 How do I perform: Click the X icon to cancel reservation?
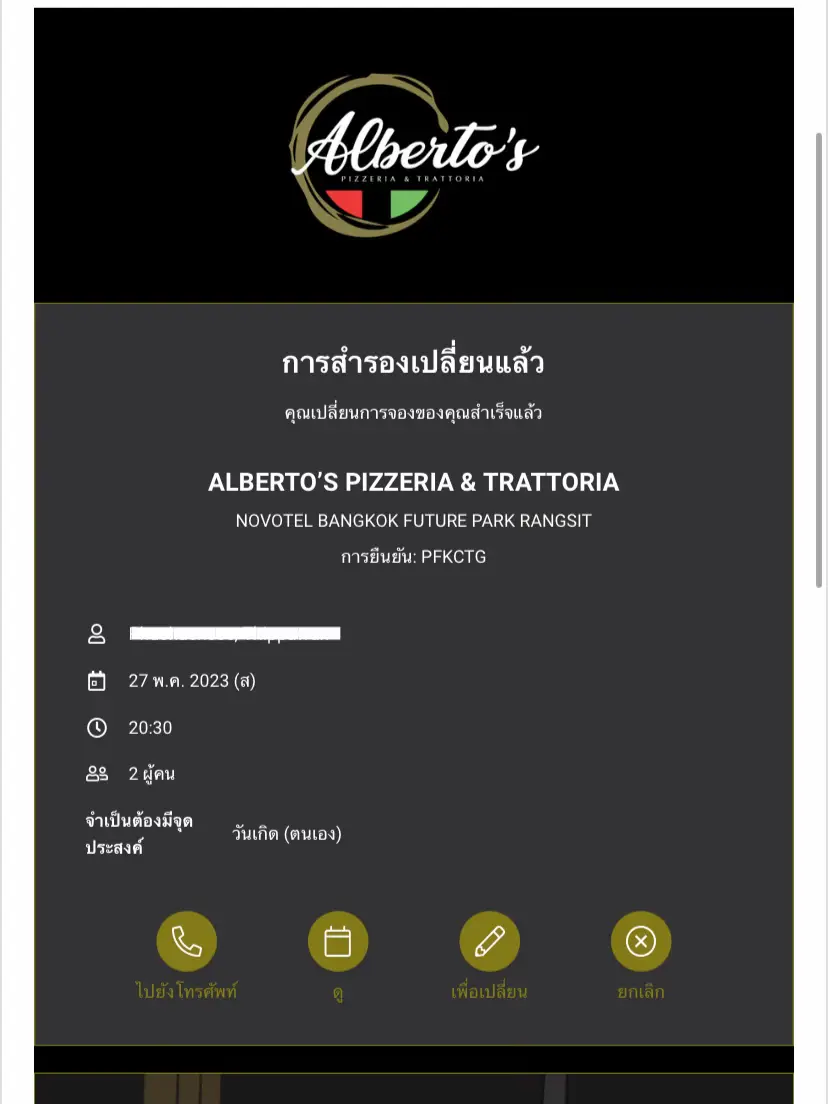point(641,941)
